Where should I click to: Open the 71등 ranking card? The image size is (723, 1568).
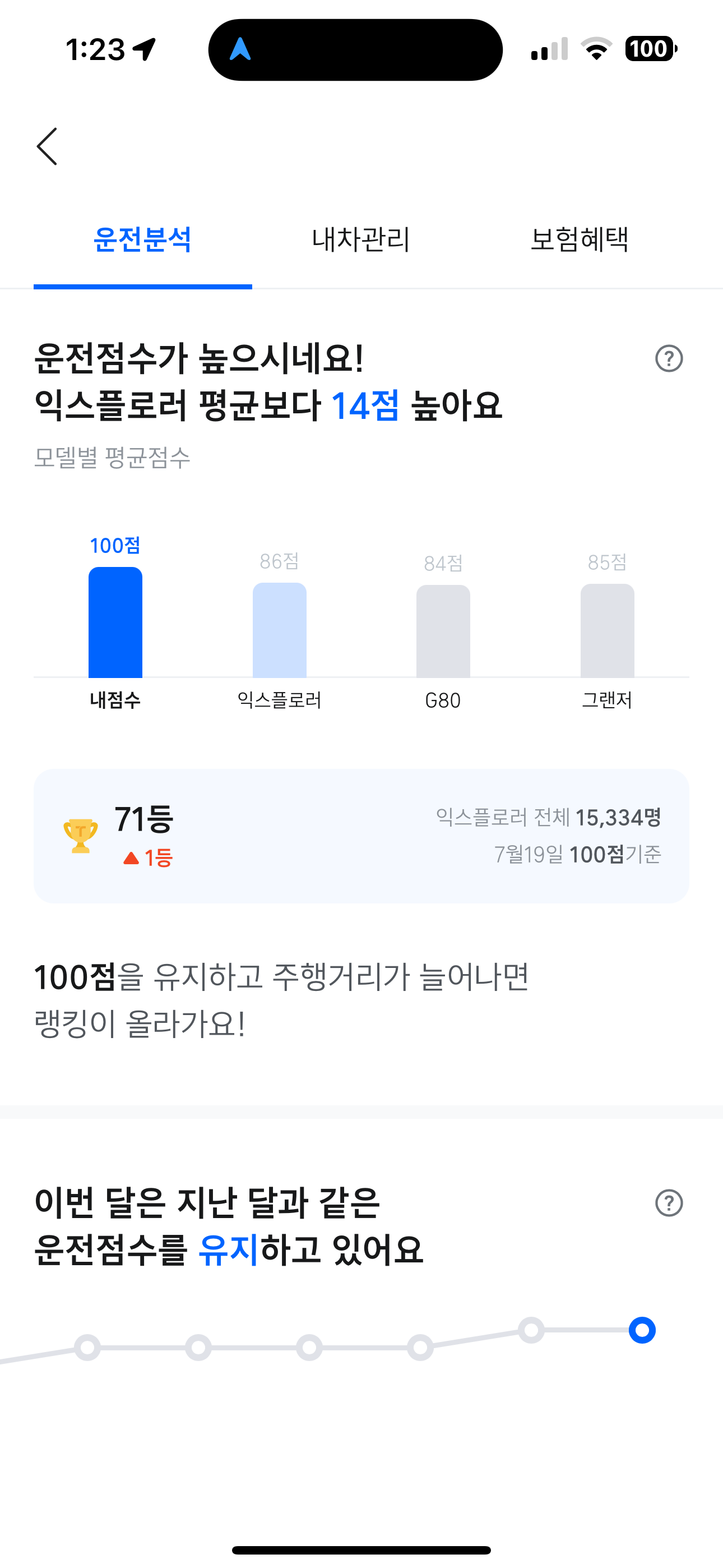(x=361, y=836)
